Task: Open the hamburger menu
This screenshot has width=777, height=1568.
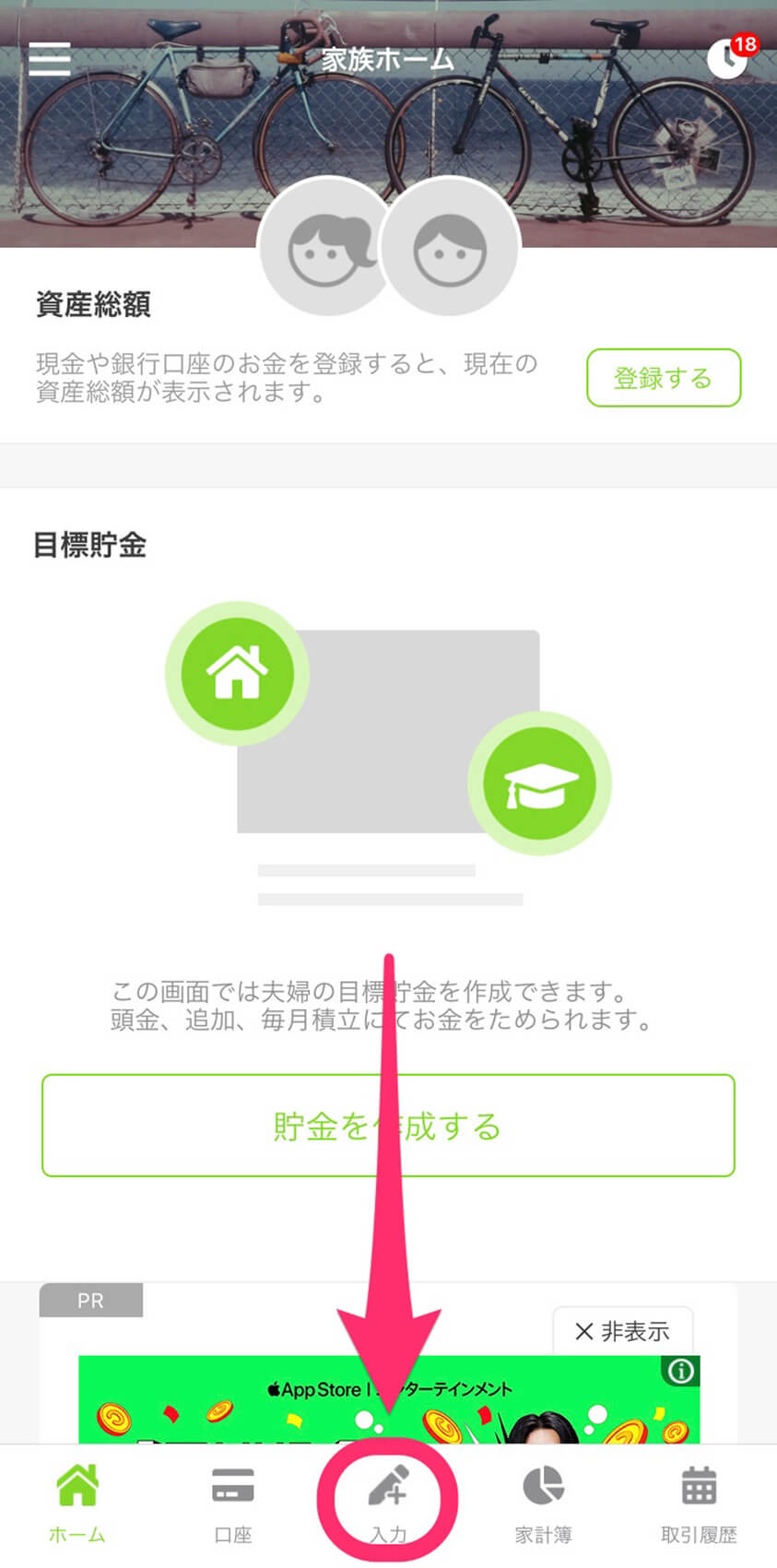Action: (x=49, y=58)
